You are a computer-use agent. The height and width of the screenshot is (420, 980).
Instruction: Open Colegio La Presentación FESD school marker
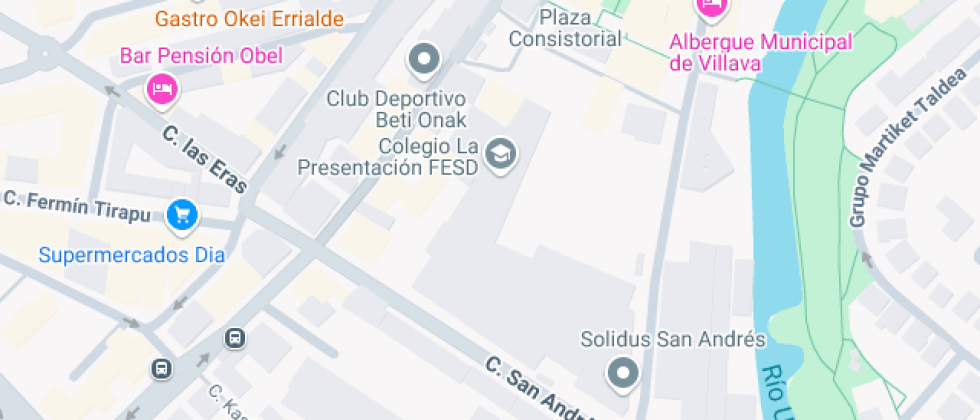point(499,154)
